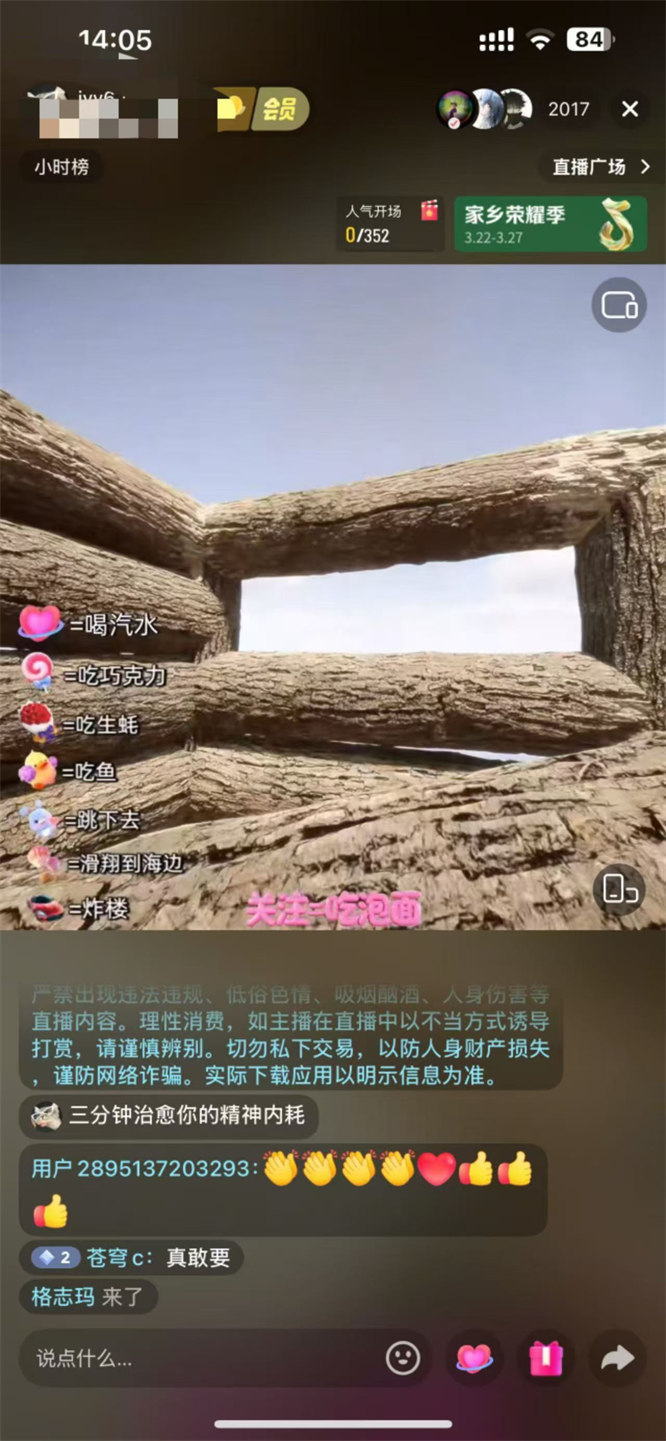View the 2017 online viewers list
666x1441 pixels.
(569, 109)
